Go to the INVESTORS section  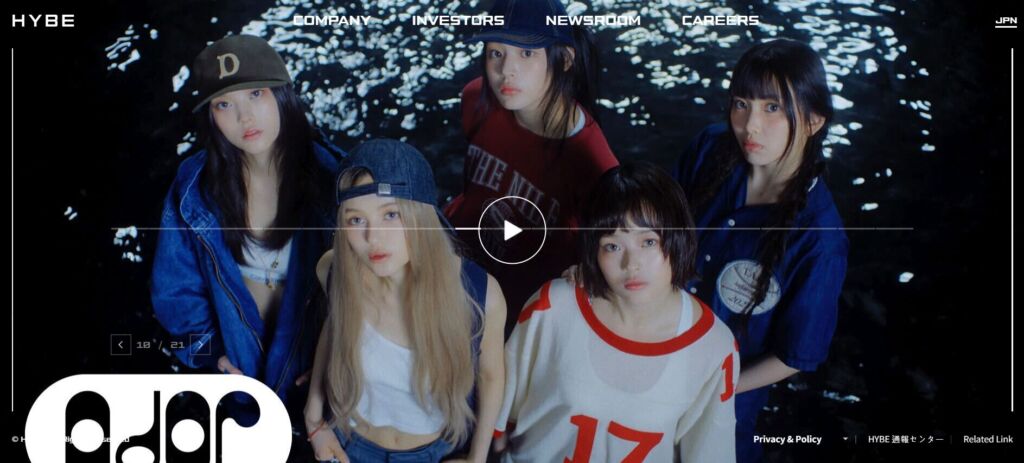pyautogui.click(x=458, y=20)
